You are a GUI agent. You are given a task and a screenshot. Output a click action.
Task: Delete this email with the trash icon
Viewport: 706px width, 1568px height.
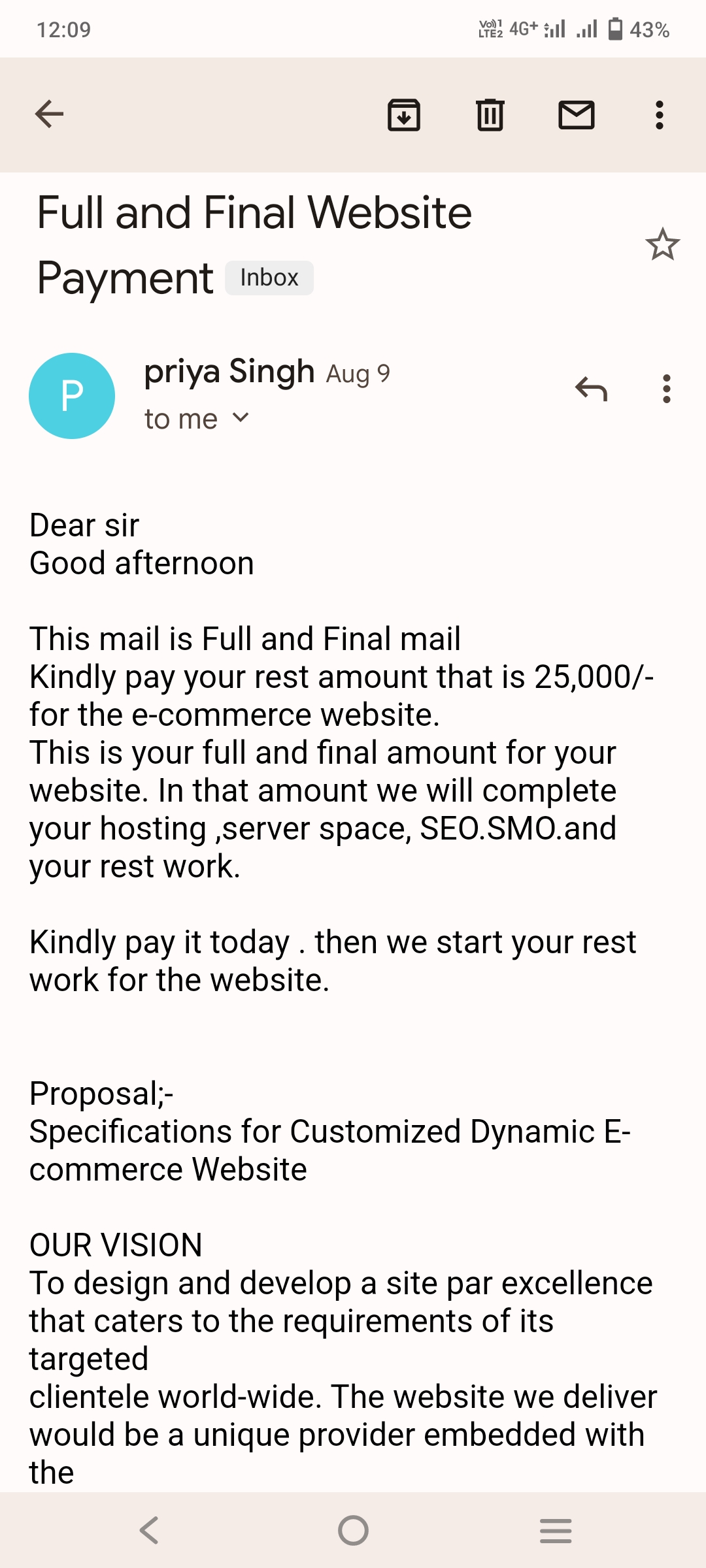click(490, 115)
